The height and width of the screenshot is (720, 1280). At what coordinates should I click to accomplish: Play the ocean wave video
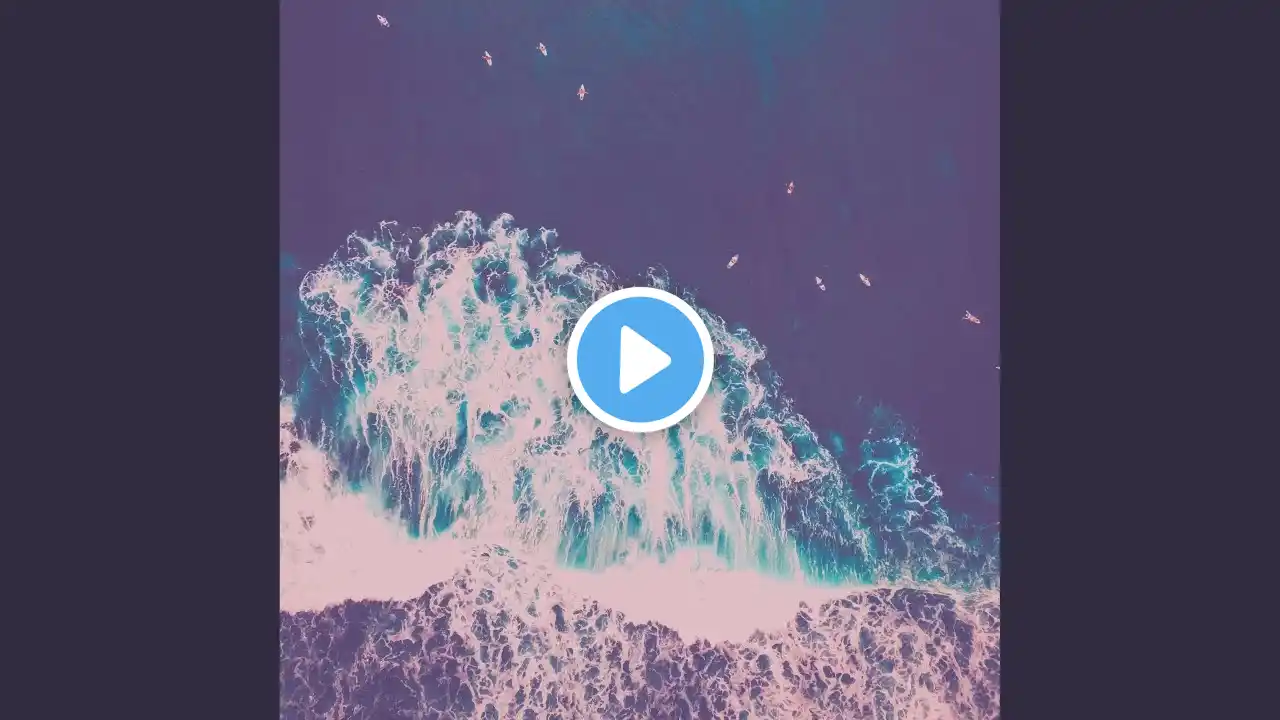click(x=640, y=360)
